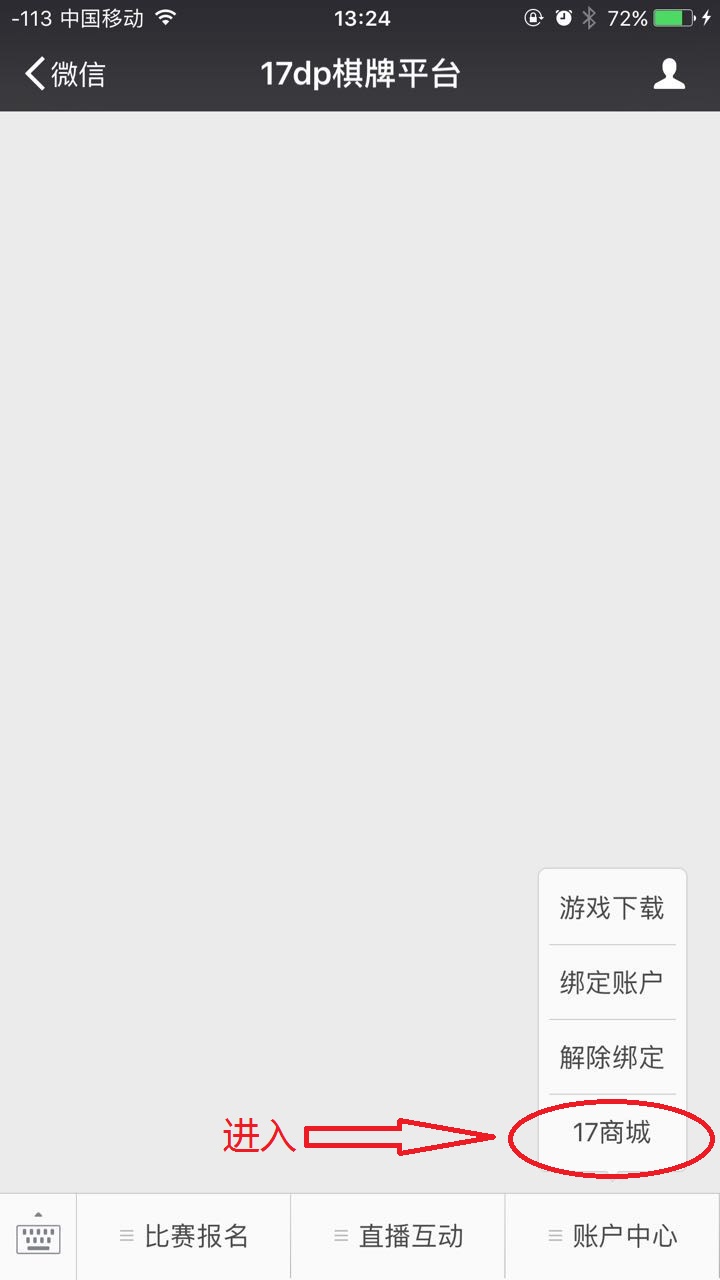Open the account profile icon
The width and height of the screenshot is (720, 1280).
(x=669, y=74)
